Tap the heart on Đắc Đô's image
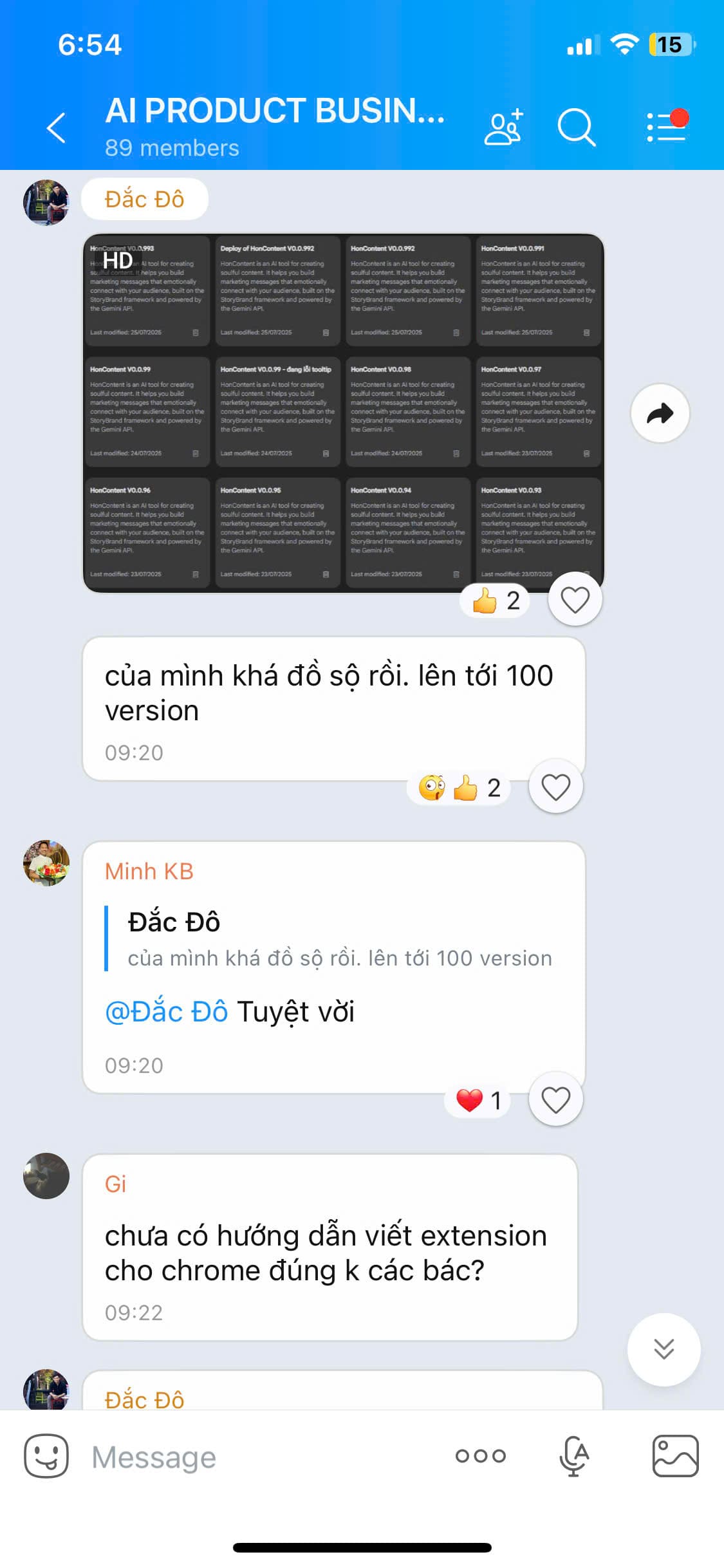Screen dimensions: 724x1568 pyautogui.click(x=575, y=600)
